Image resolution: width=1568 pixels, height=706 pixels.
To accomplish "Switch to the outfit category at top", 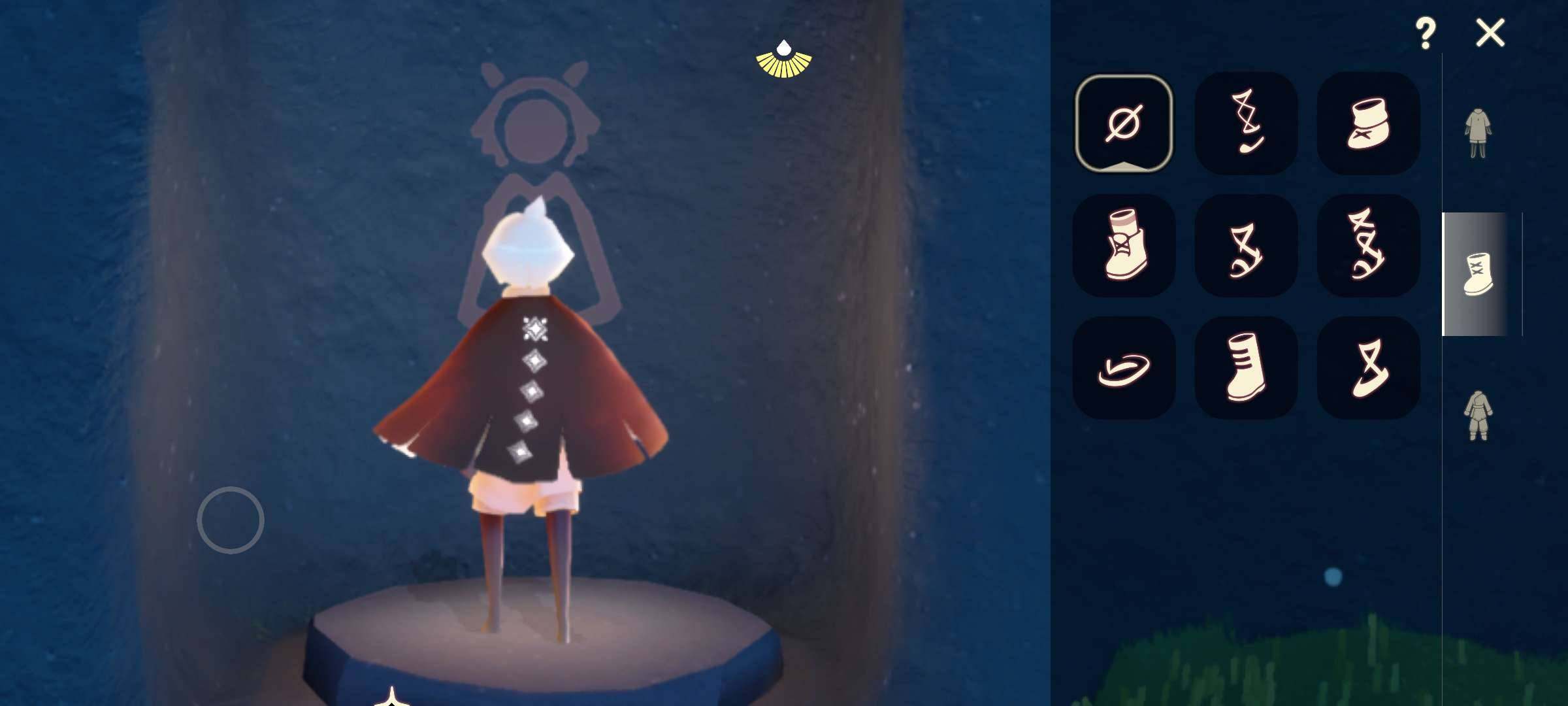I will 1478,134.
